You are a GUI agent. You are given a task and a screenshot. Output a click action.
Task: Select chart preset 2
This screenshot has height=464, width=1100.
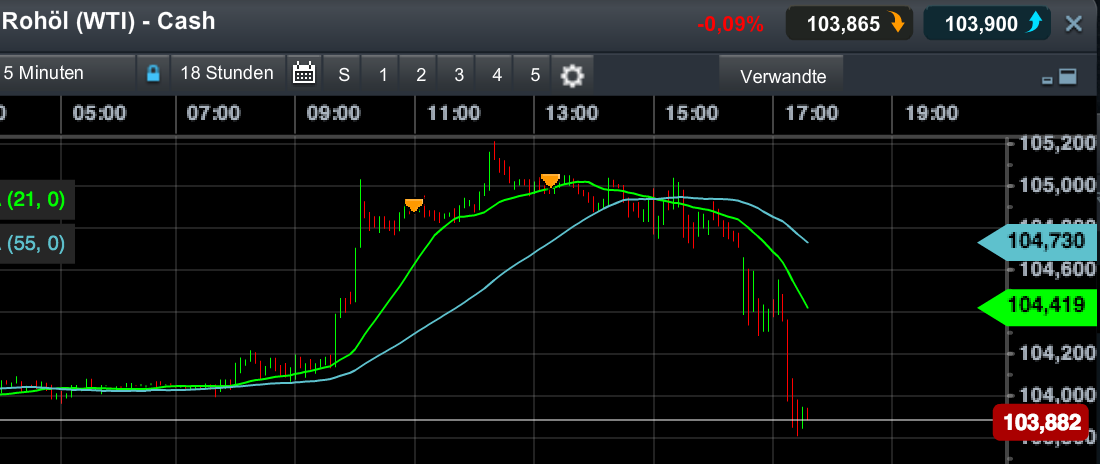pyautogui.click(x=421, y=74)
